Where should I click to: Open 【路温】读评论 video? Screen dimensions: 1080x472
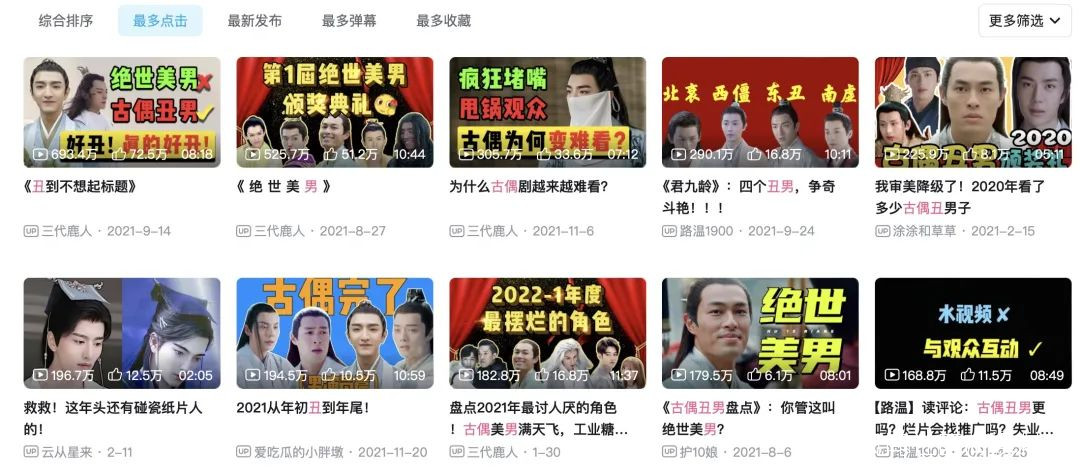click(973, 333)
